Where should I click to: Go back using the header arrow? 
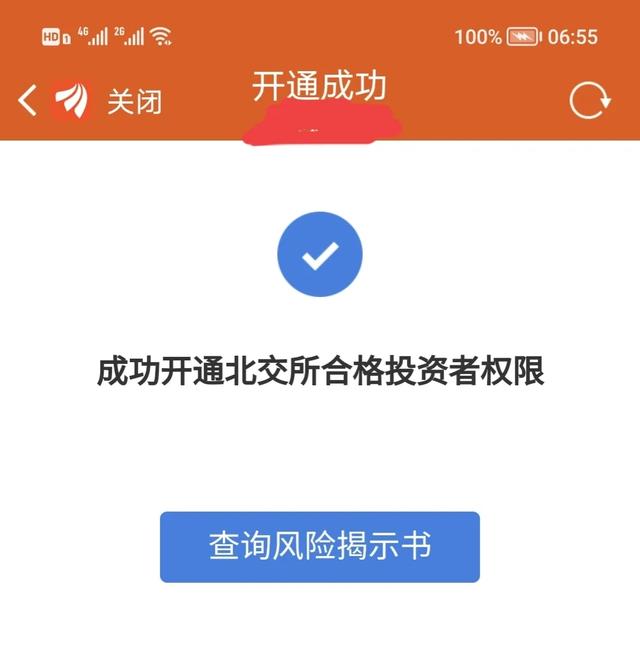(x=28, y=101)
